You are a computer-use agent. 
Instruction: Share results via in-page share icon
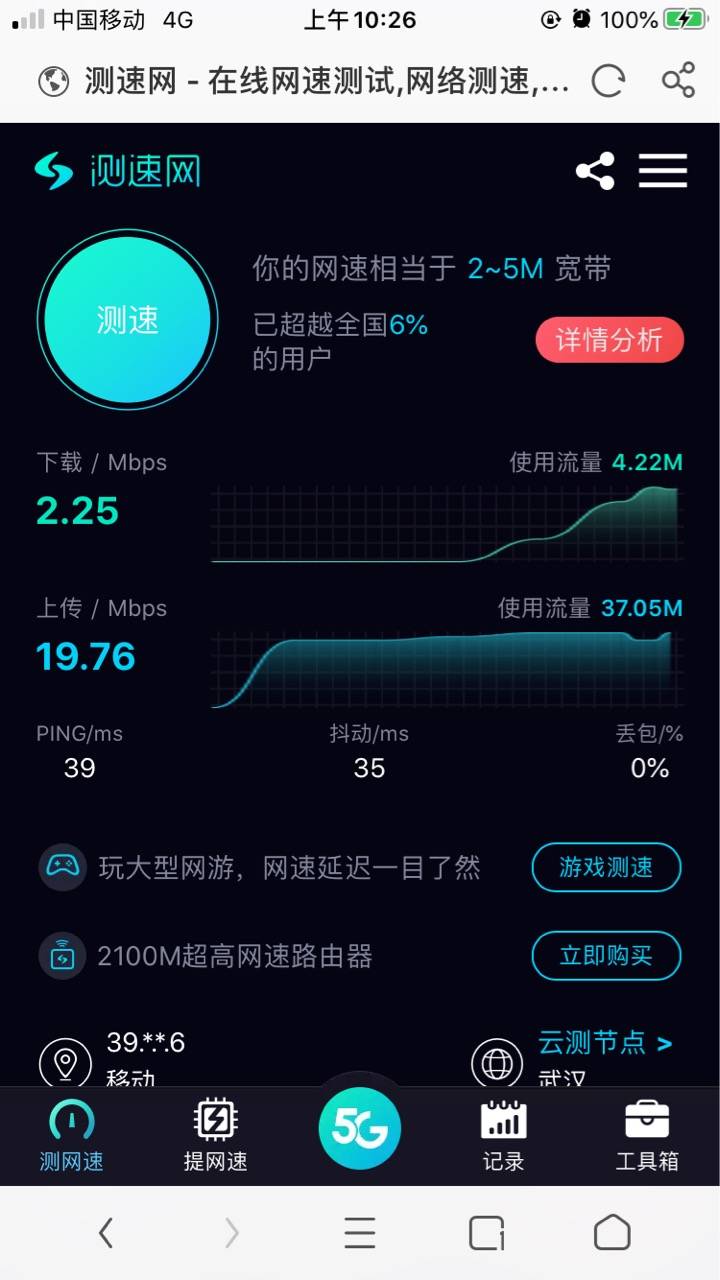point(595,172)
